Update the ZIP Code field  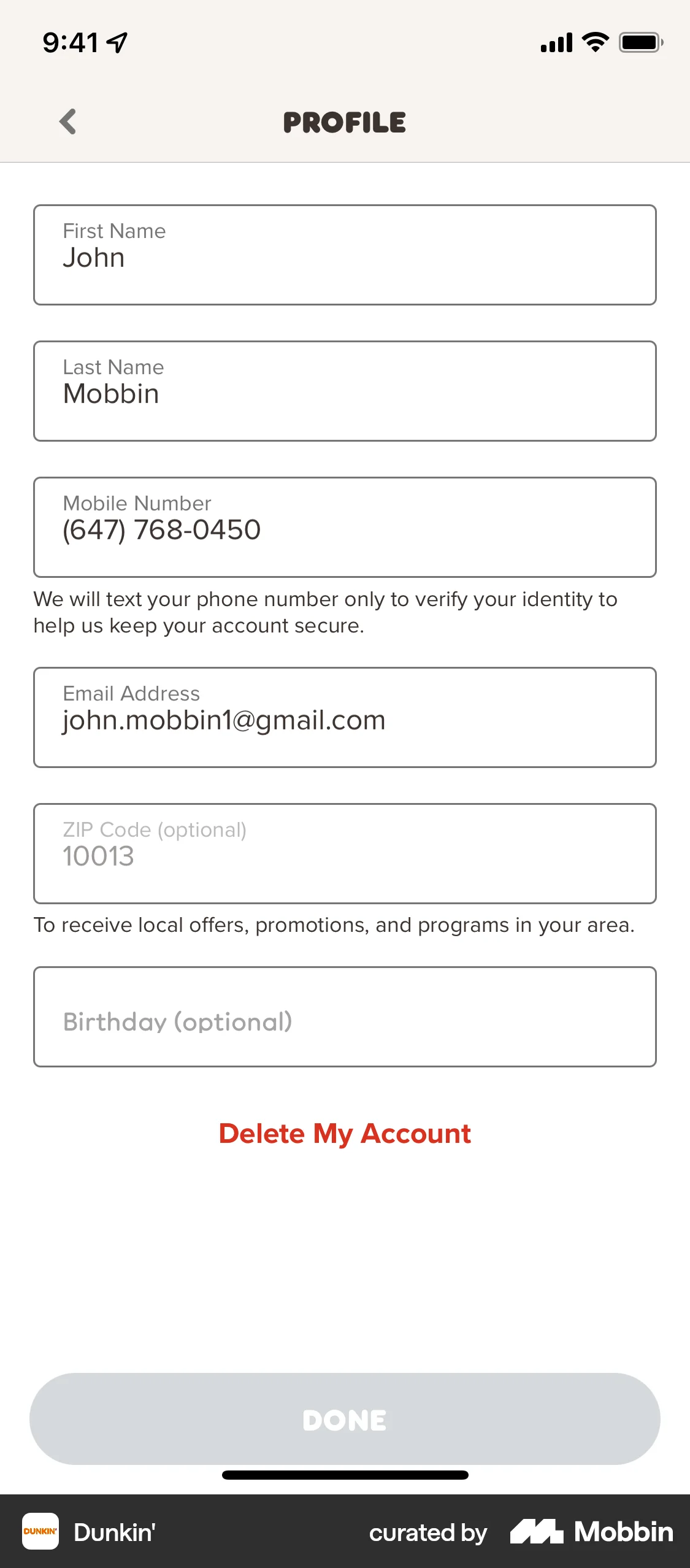click(x=345, y=854)
